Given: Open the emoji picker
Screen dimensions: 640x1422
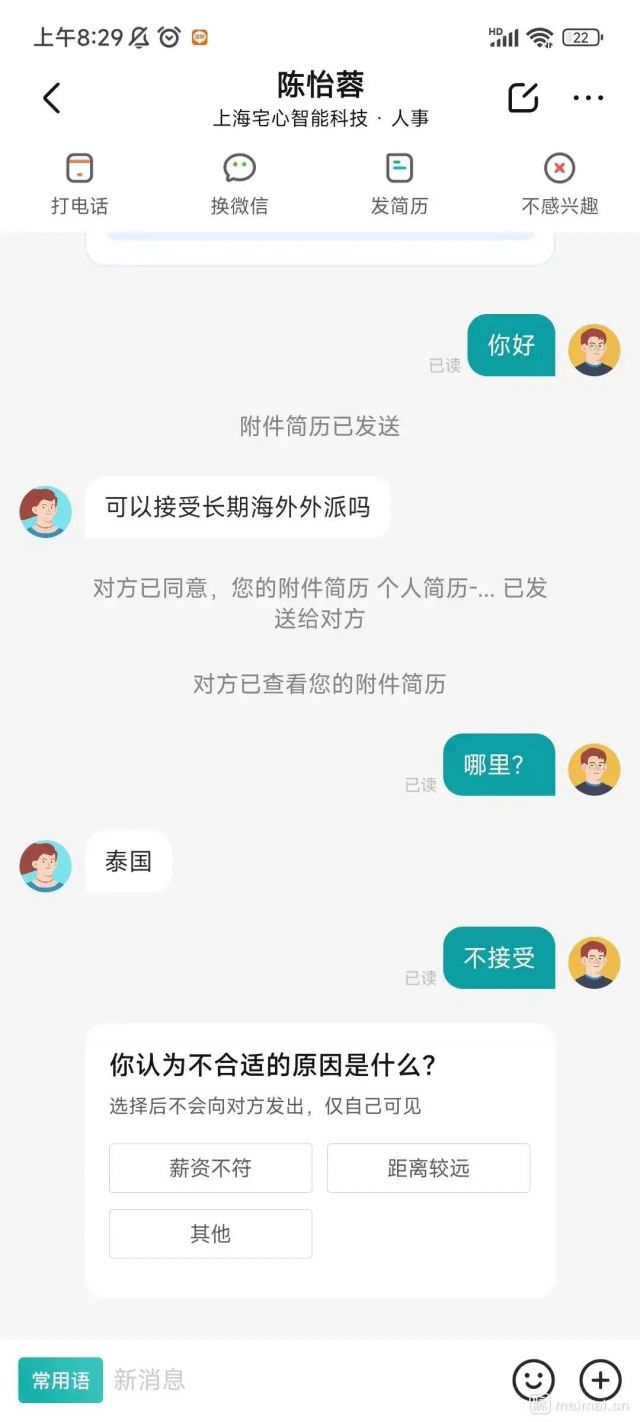Looking at the screenshot, I should [533, 1380].
